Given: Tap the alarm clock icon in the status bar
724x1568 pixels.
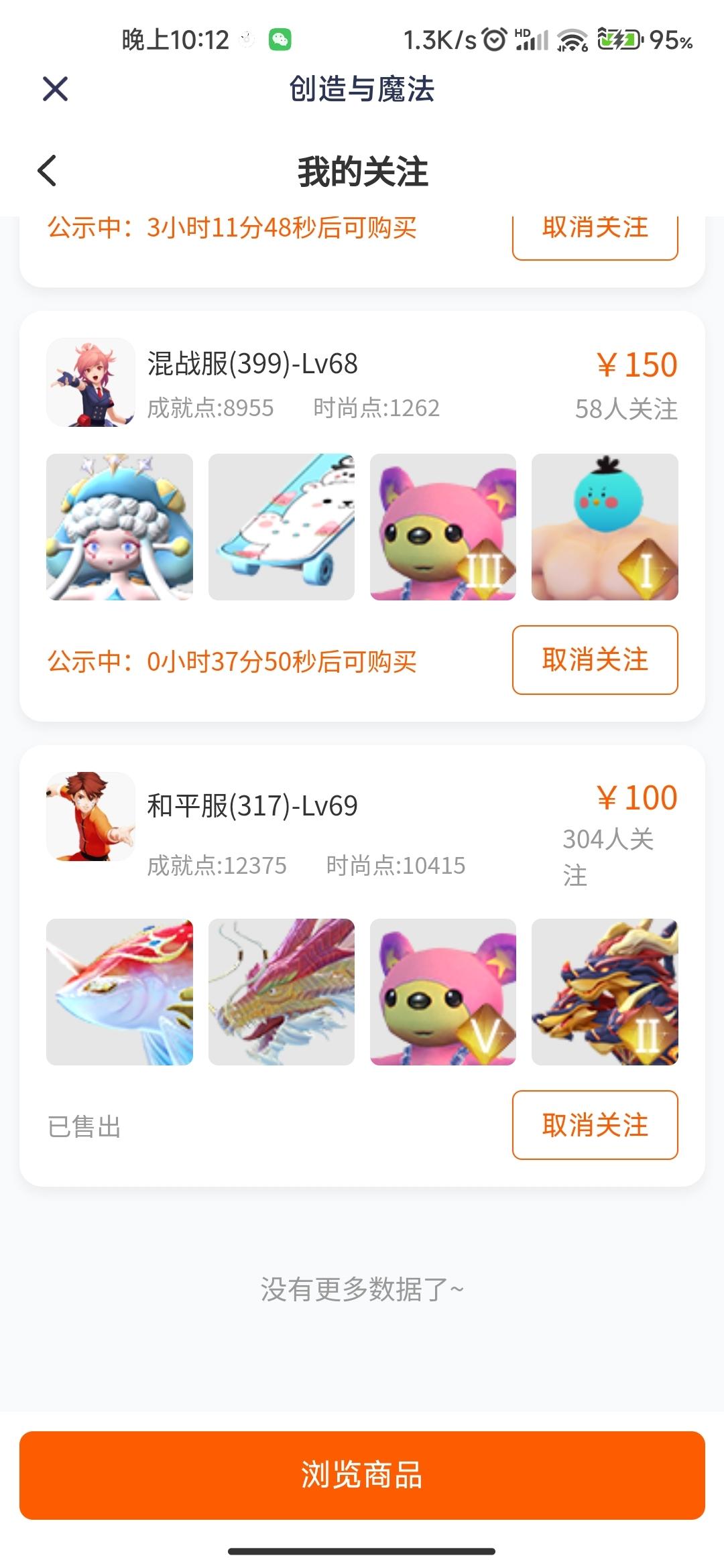Looking at the screenshot, I should 493,39.
